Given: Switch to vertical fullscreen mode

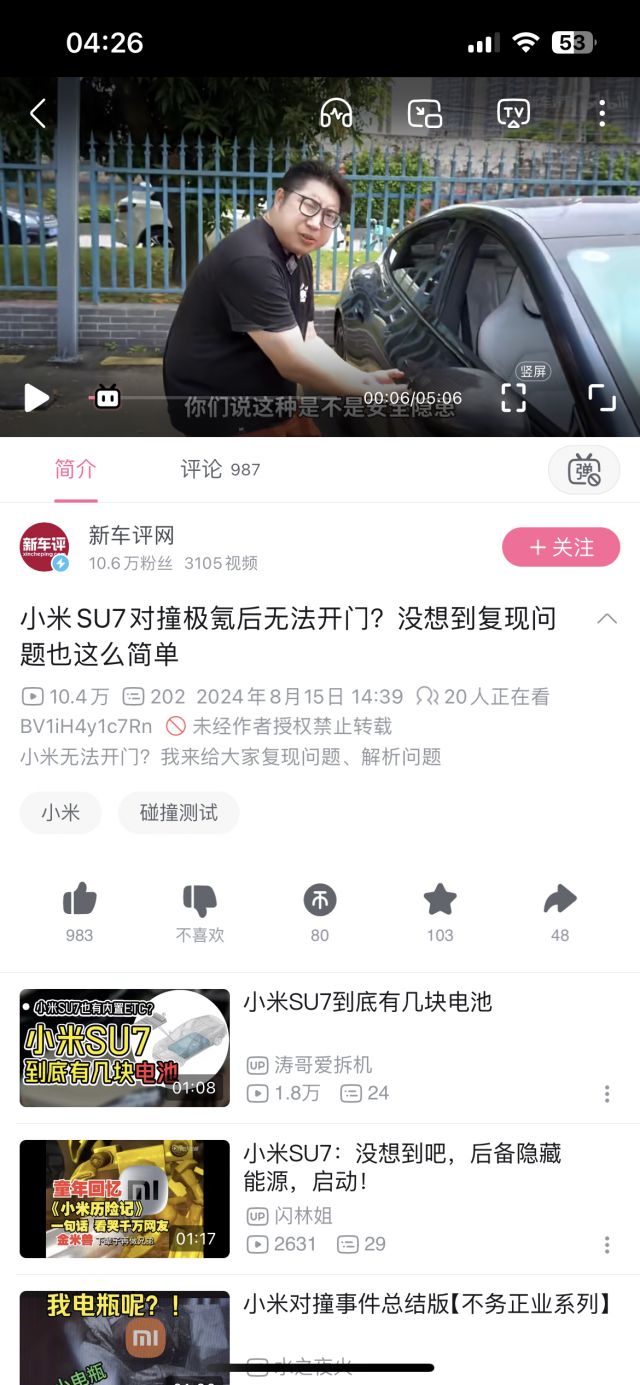Looking at the screenshot, I should (513, 397).
